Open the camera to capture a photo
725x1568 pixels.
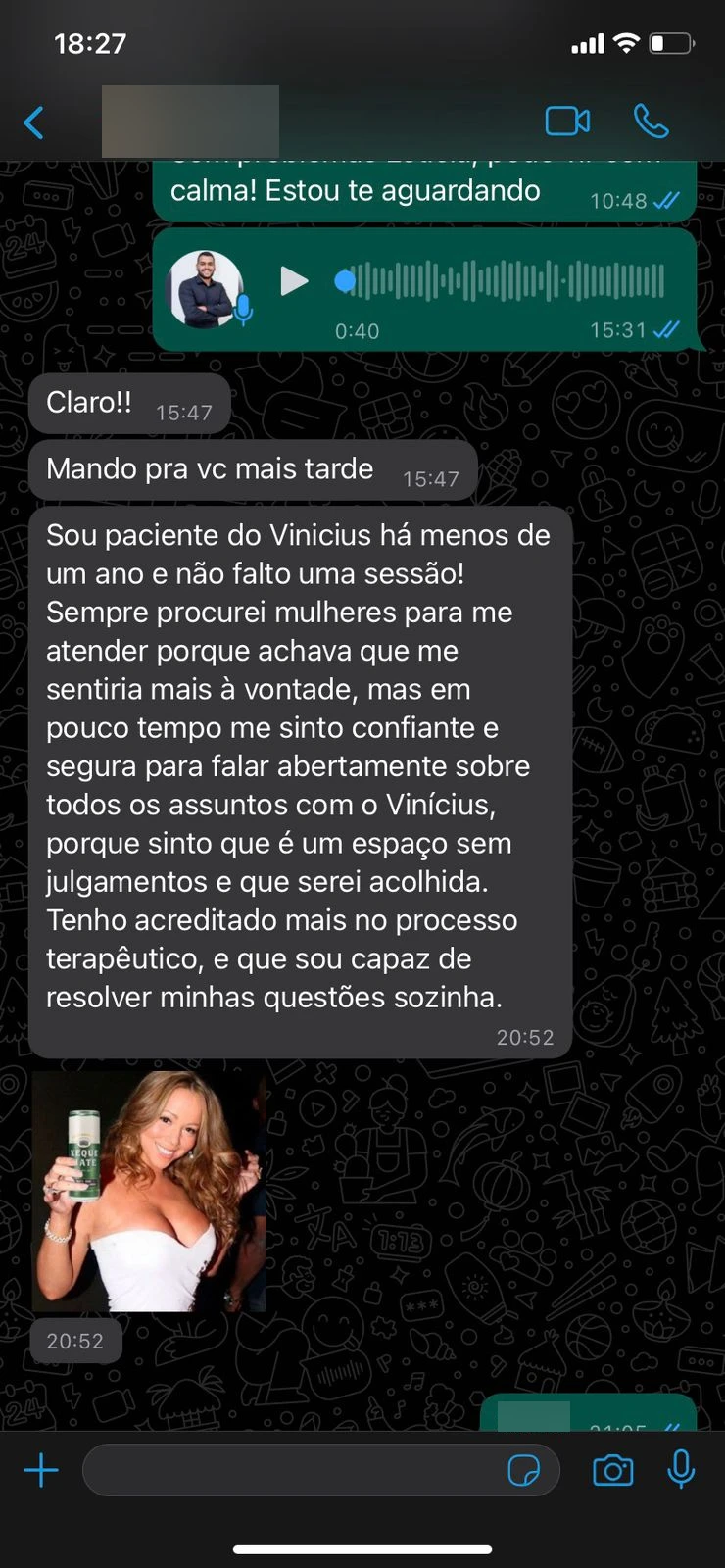click(612, 1470)
